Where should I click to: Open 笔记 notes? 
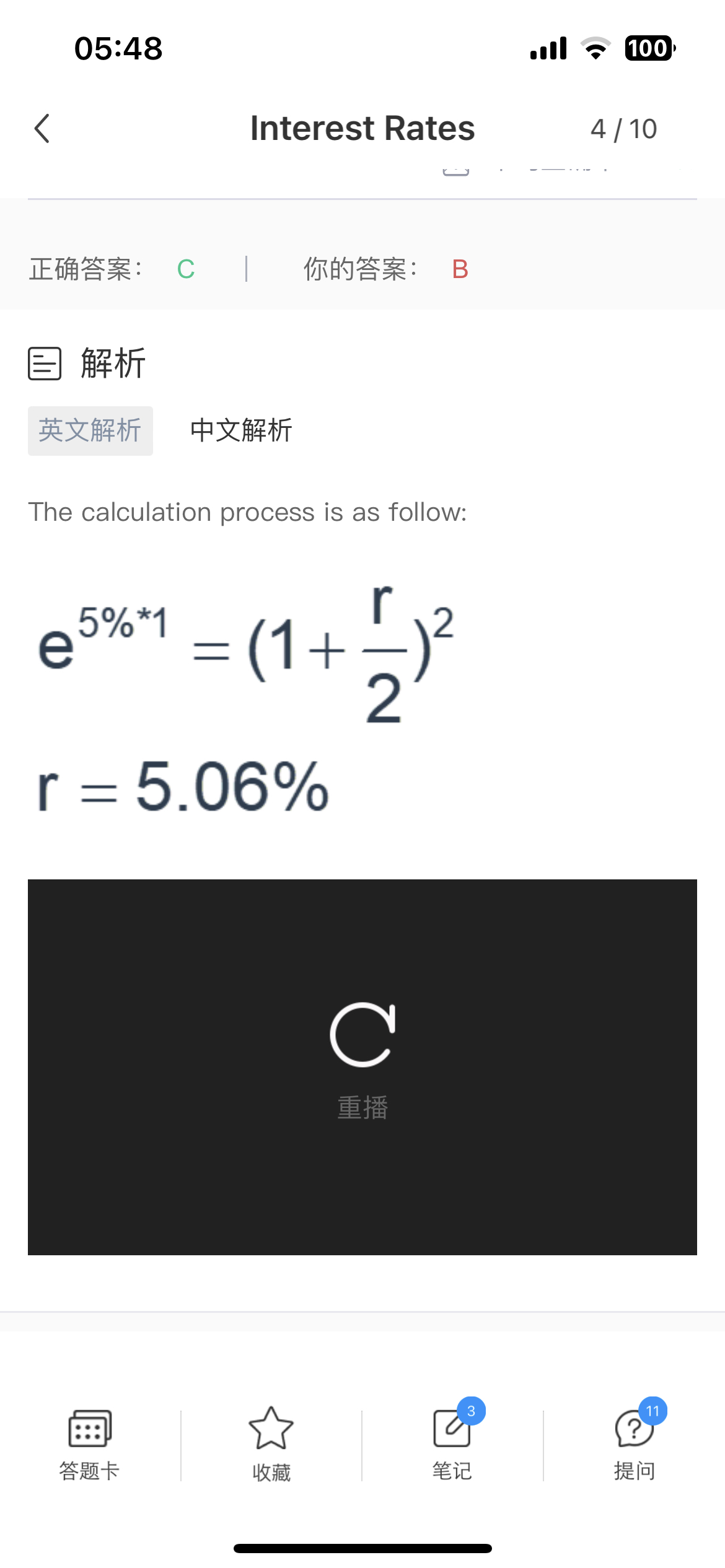point(452,1444)
